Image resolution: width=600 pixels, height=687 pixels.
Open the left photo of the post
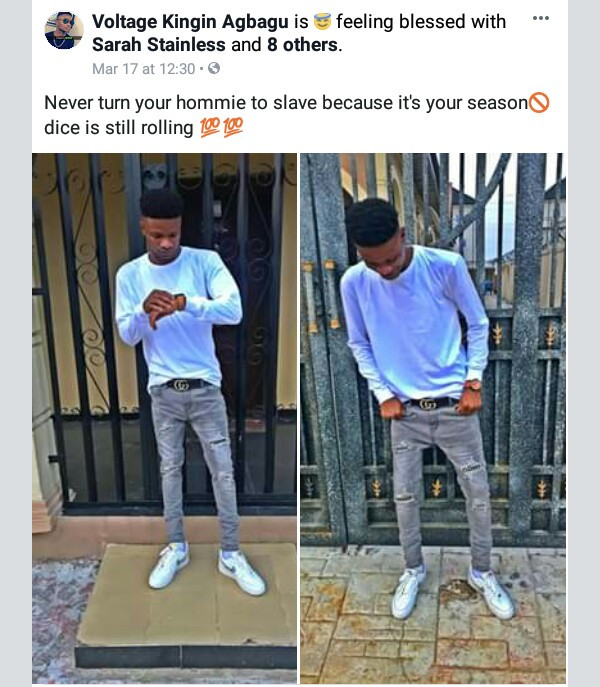click(164, 416)
